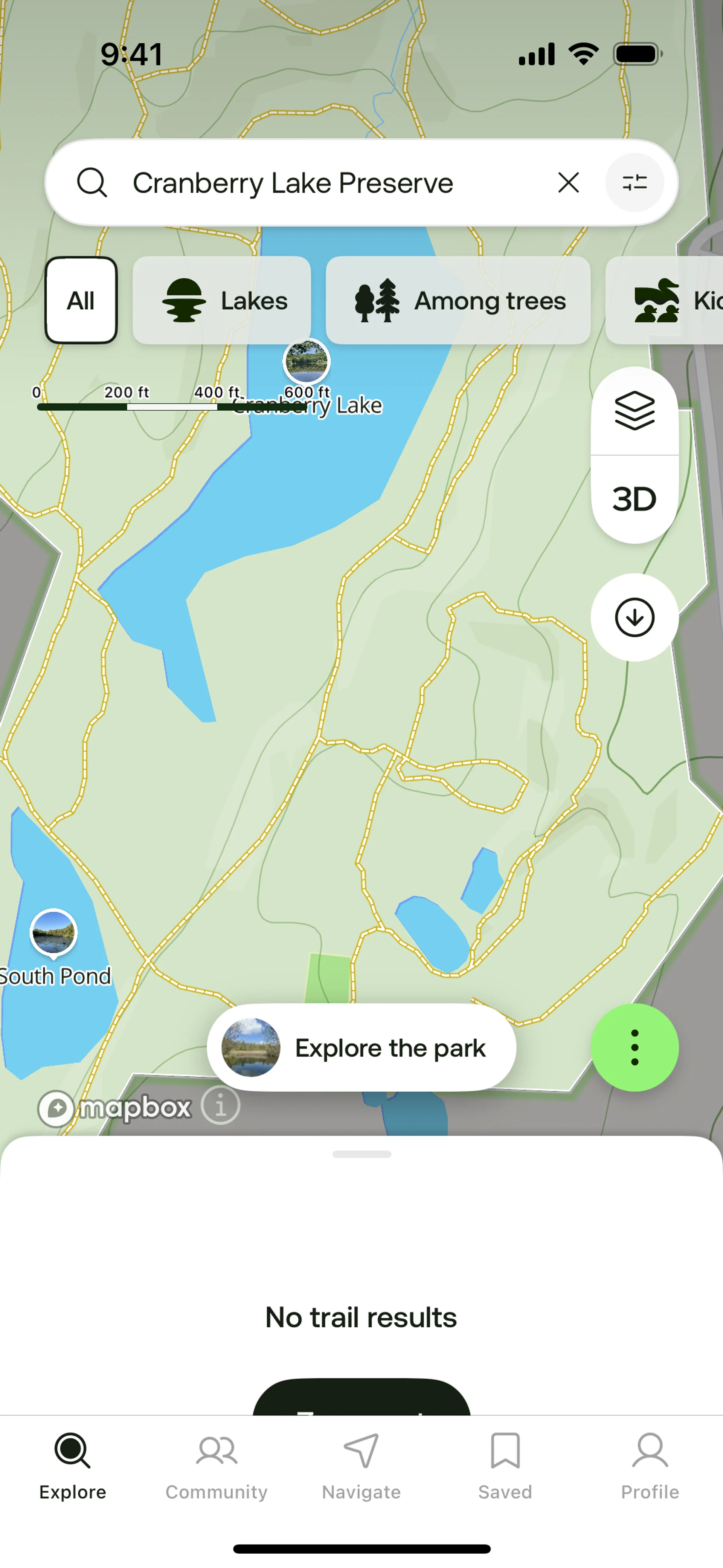Open the green three-dot menu
Viewport: 723px width, 1568px height.
click(634, 1048)
